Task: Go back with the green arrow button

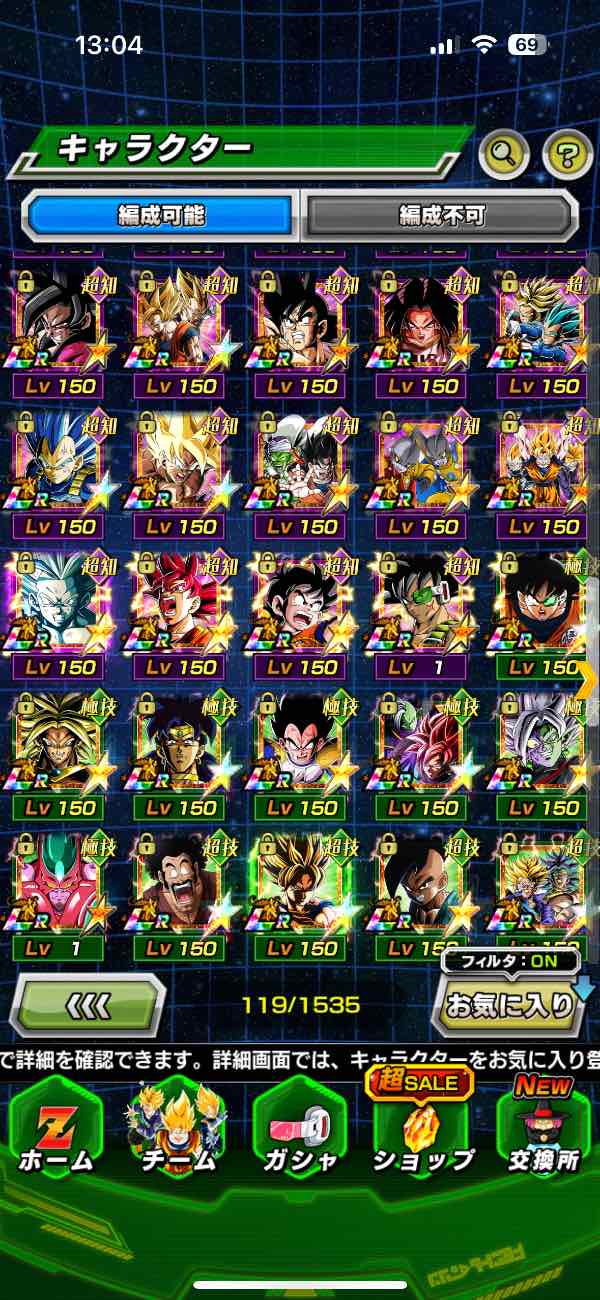Action: coord(88,1004)
